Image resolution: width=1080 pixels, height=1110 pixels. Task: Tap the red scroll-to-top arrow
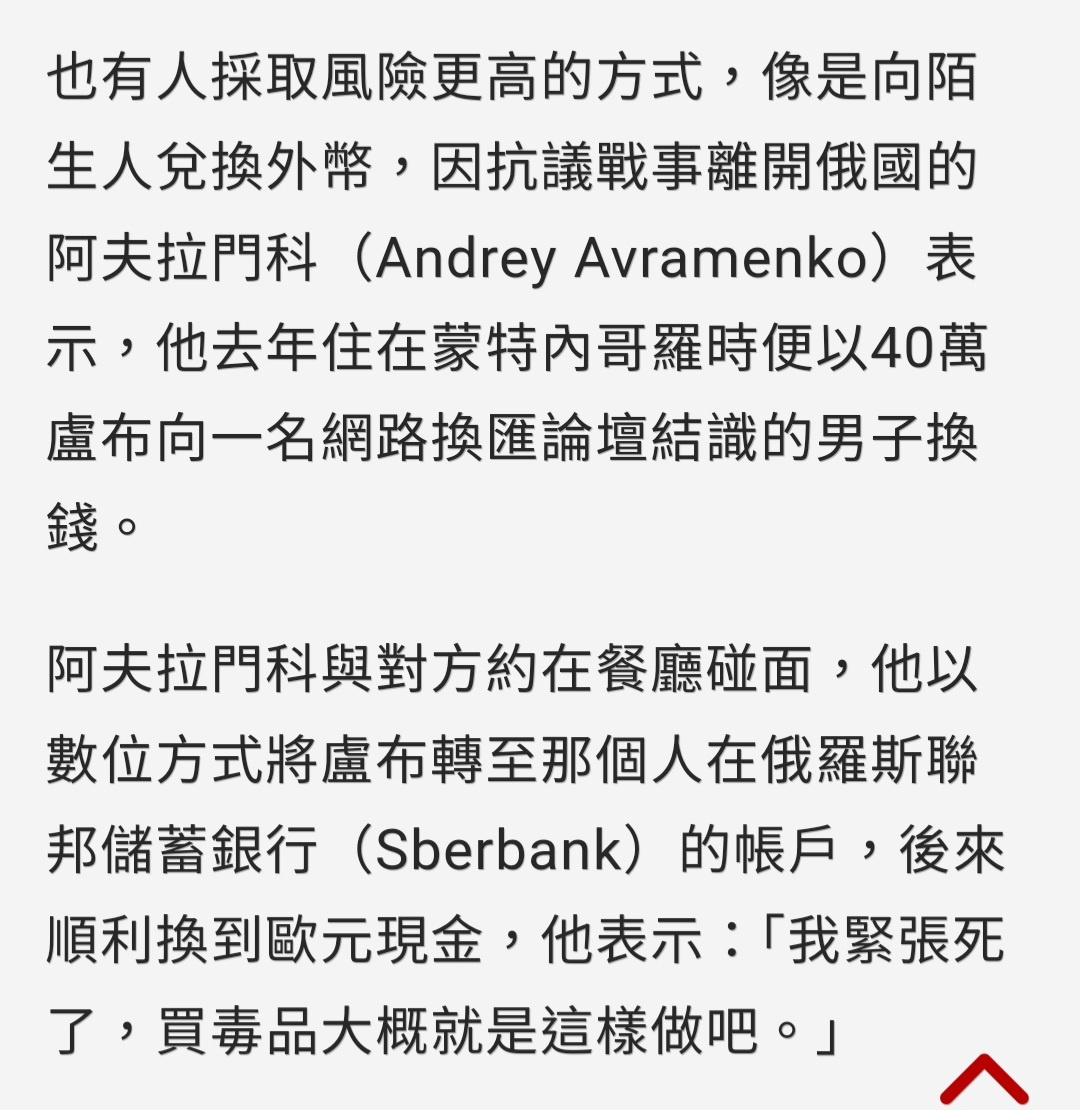984,1080
